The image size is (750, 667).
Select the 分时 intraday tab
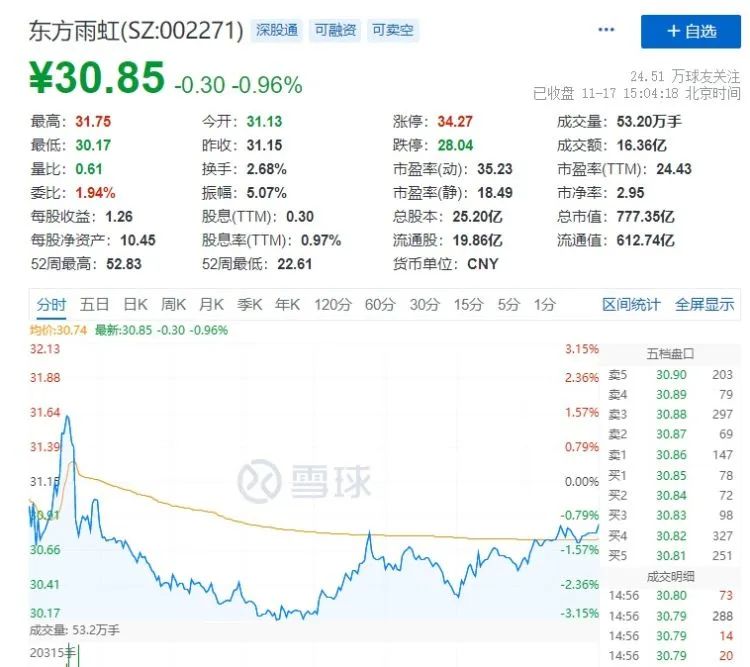click(x=52, y=304)
